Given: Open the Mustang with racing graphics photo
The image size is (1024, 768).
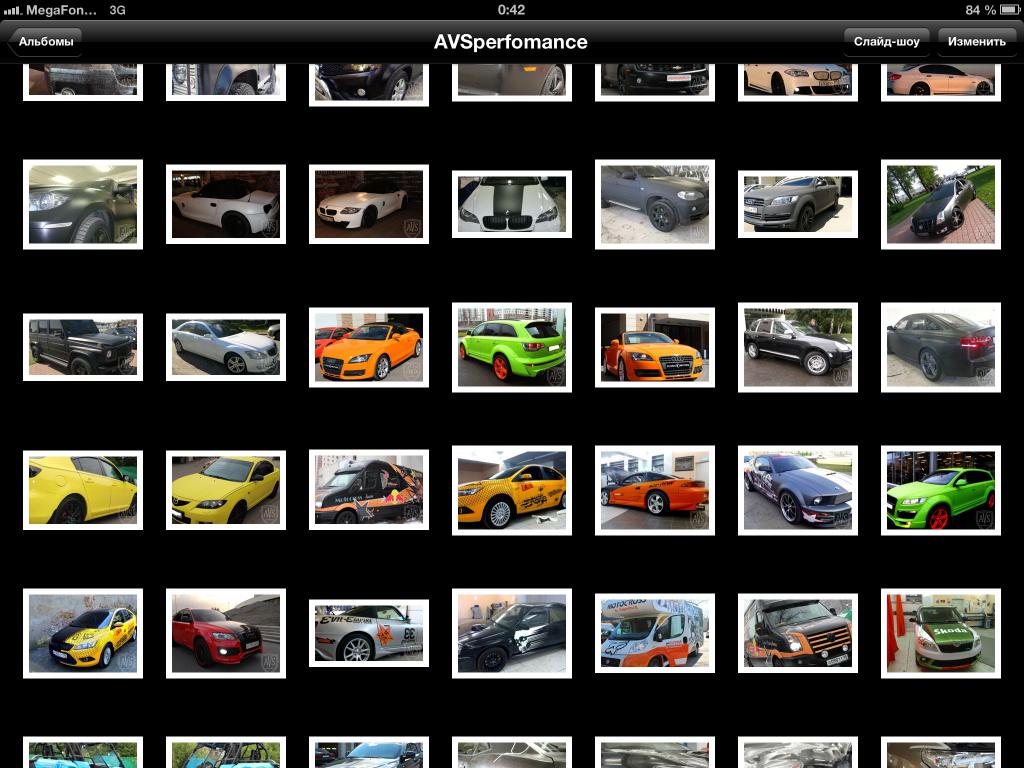Looking at the screenshot, I should [x=797, y=490].
